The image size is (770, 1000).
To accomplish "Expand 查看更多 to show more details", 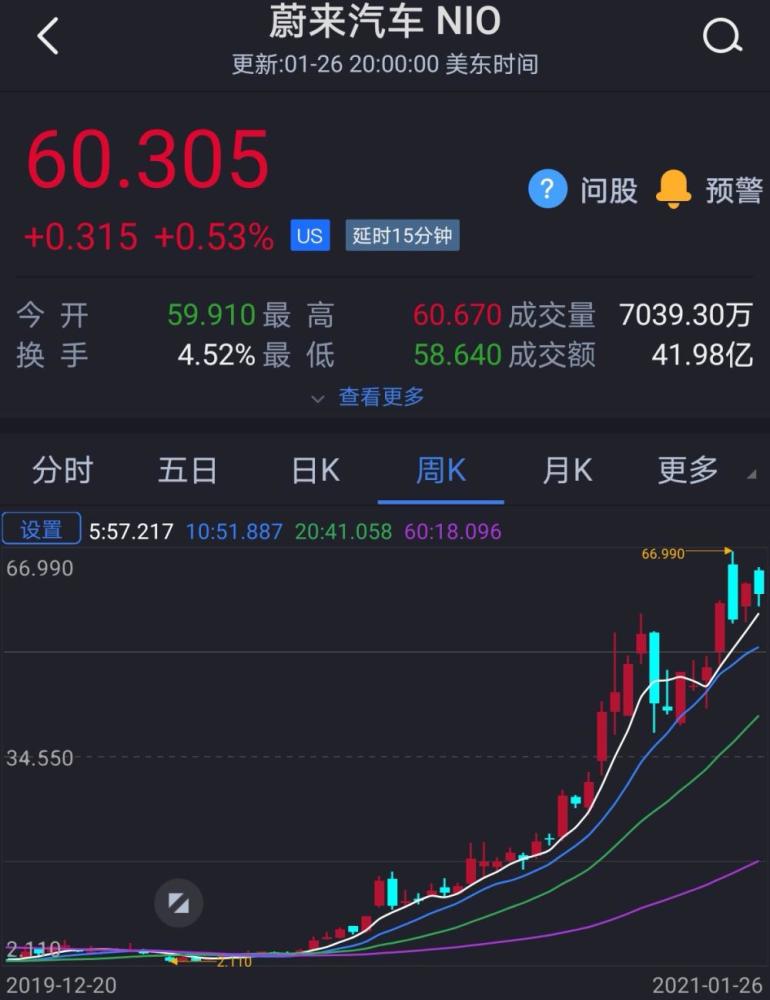I will coord(381,397).
